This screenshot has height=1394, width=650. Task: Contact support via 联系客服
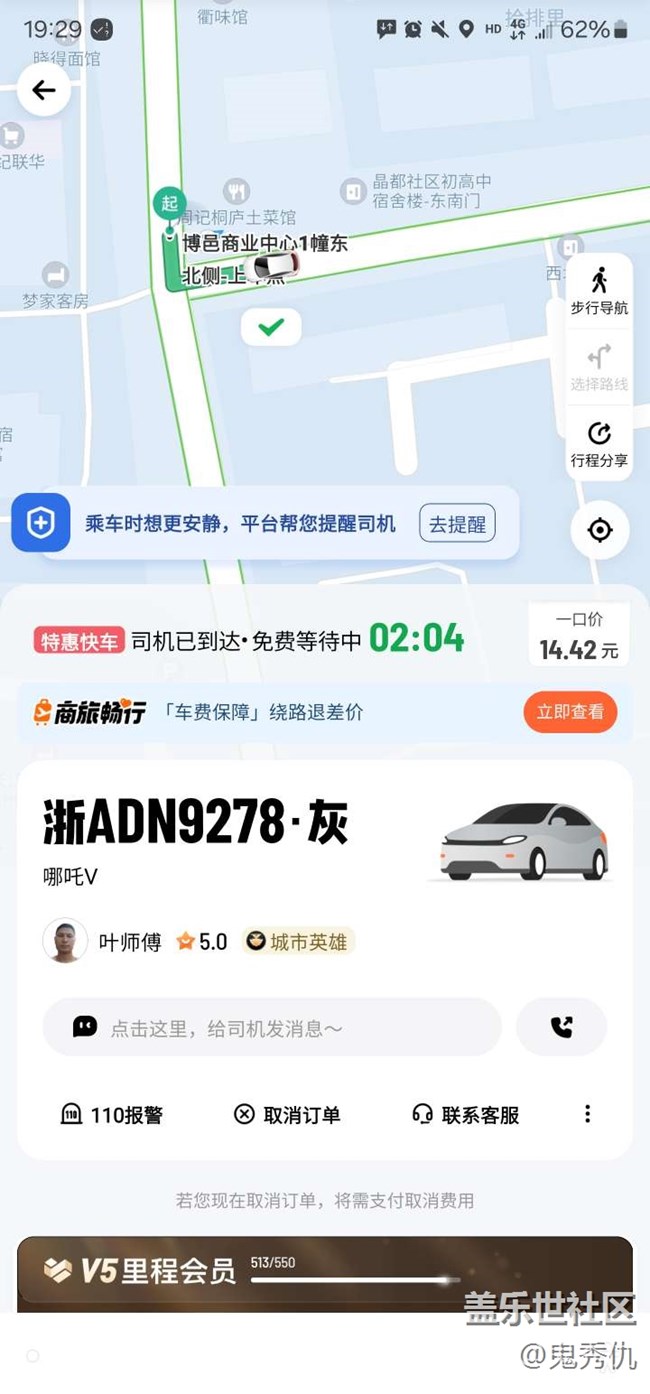(x=466, y=1115)
